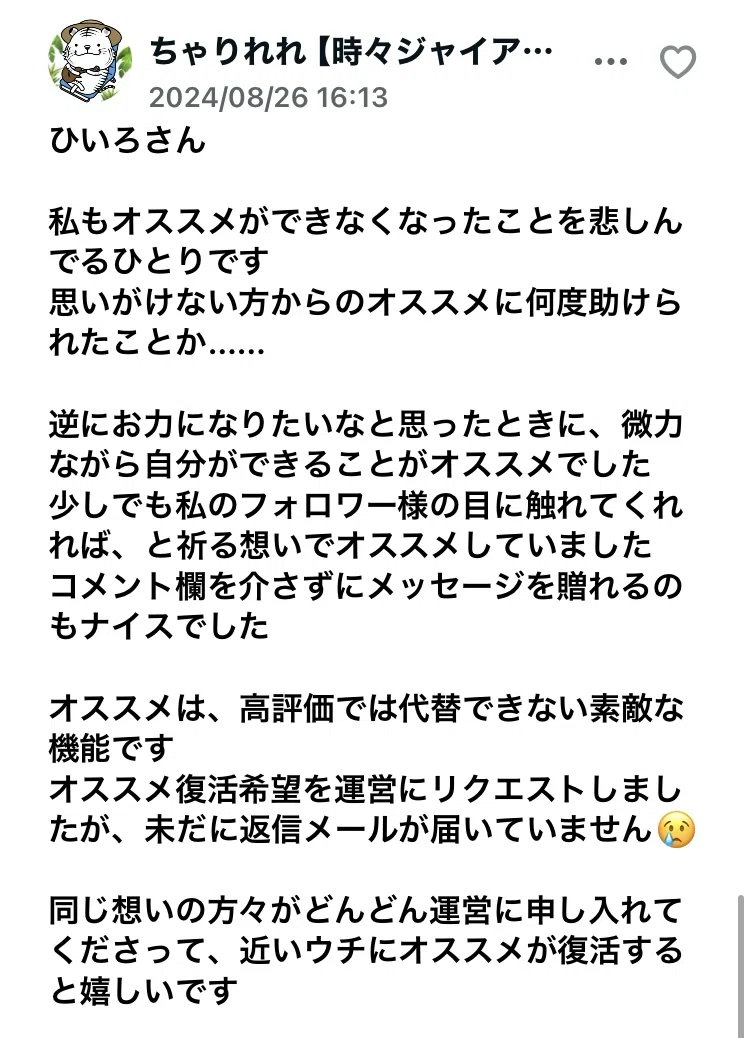Screen dimensions: 750x1038
Task: Open commenter name ちゃりれれ【時々ジャイア…
Action: 351,51
